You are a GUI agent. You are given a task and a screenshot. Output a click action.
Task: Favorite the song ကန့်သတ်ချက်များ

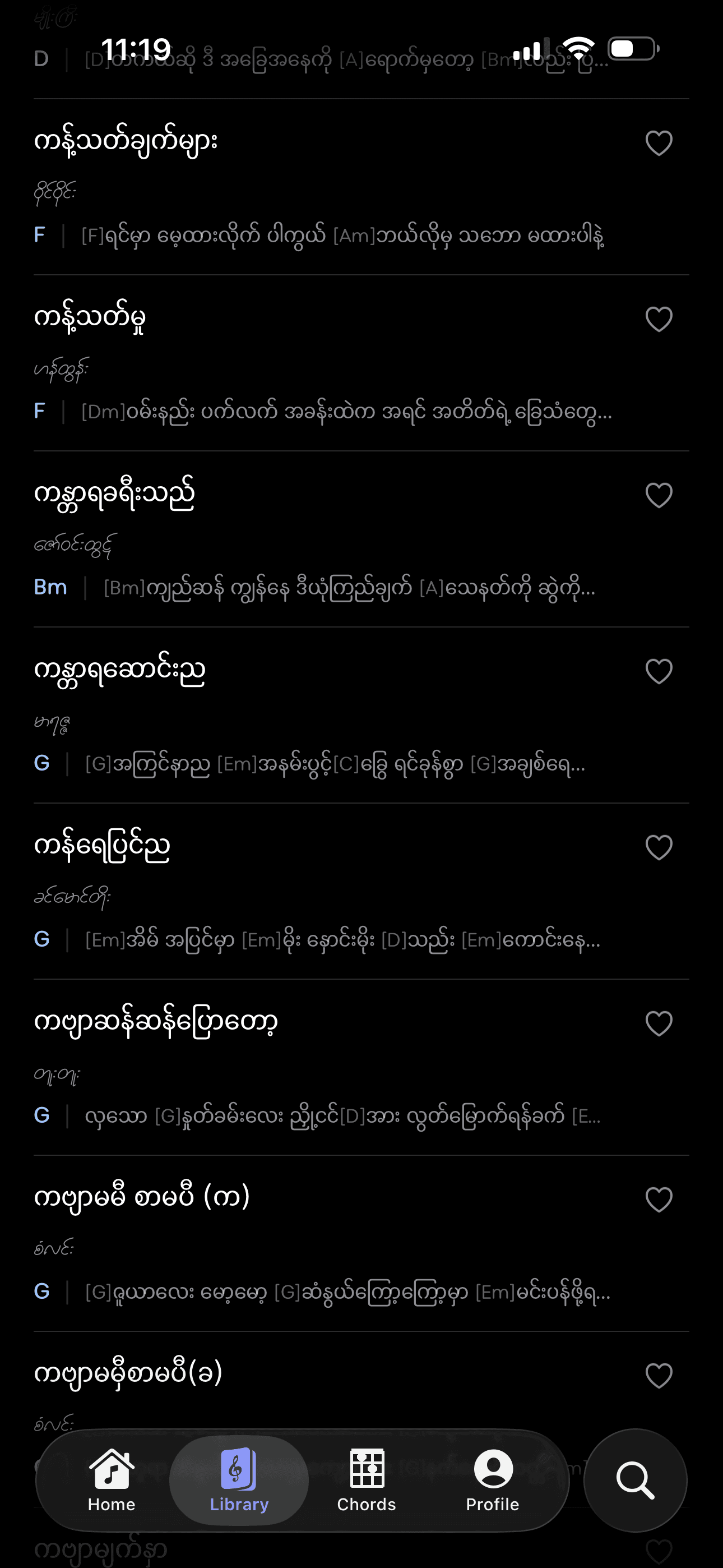pos(659,143)
